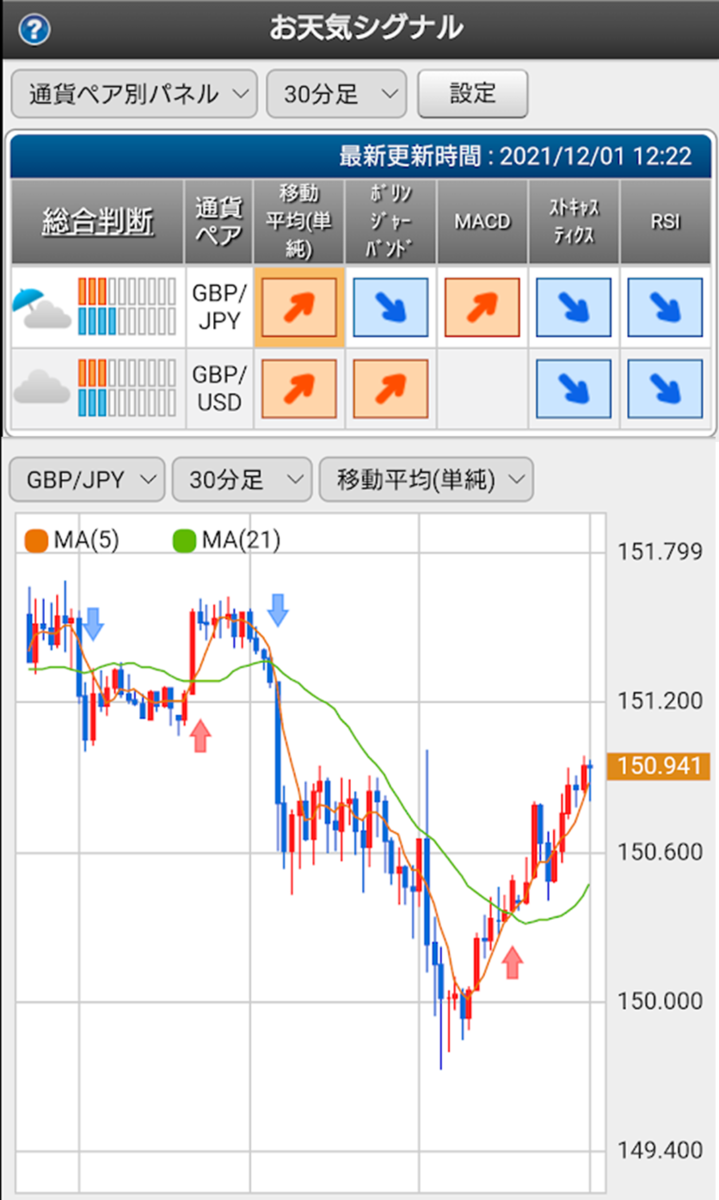719x1200 pixels.
Task: Select GBP/USD Bollinger band signal cell
Action: click(x=390, y=388)
